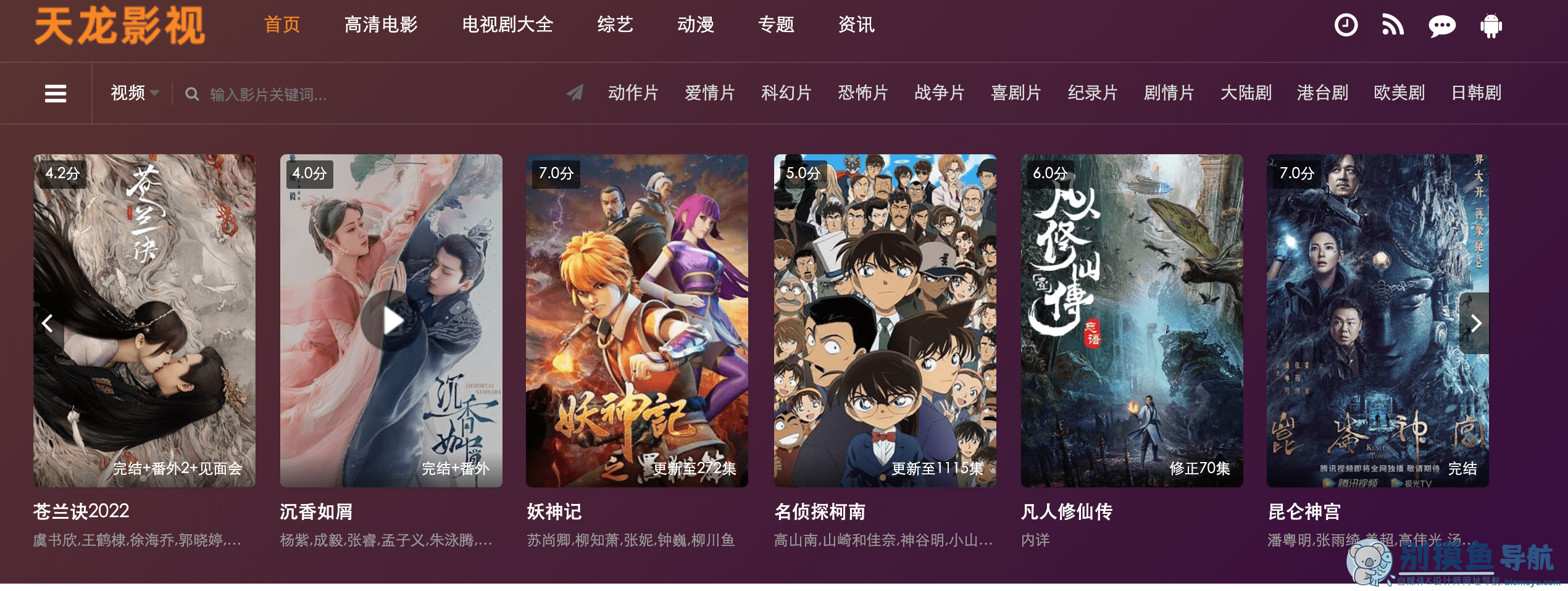Screen dimensions: 1568x591
Task: Switch to the 高清电影 tab
Action: pos(381,25)
